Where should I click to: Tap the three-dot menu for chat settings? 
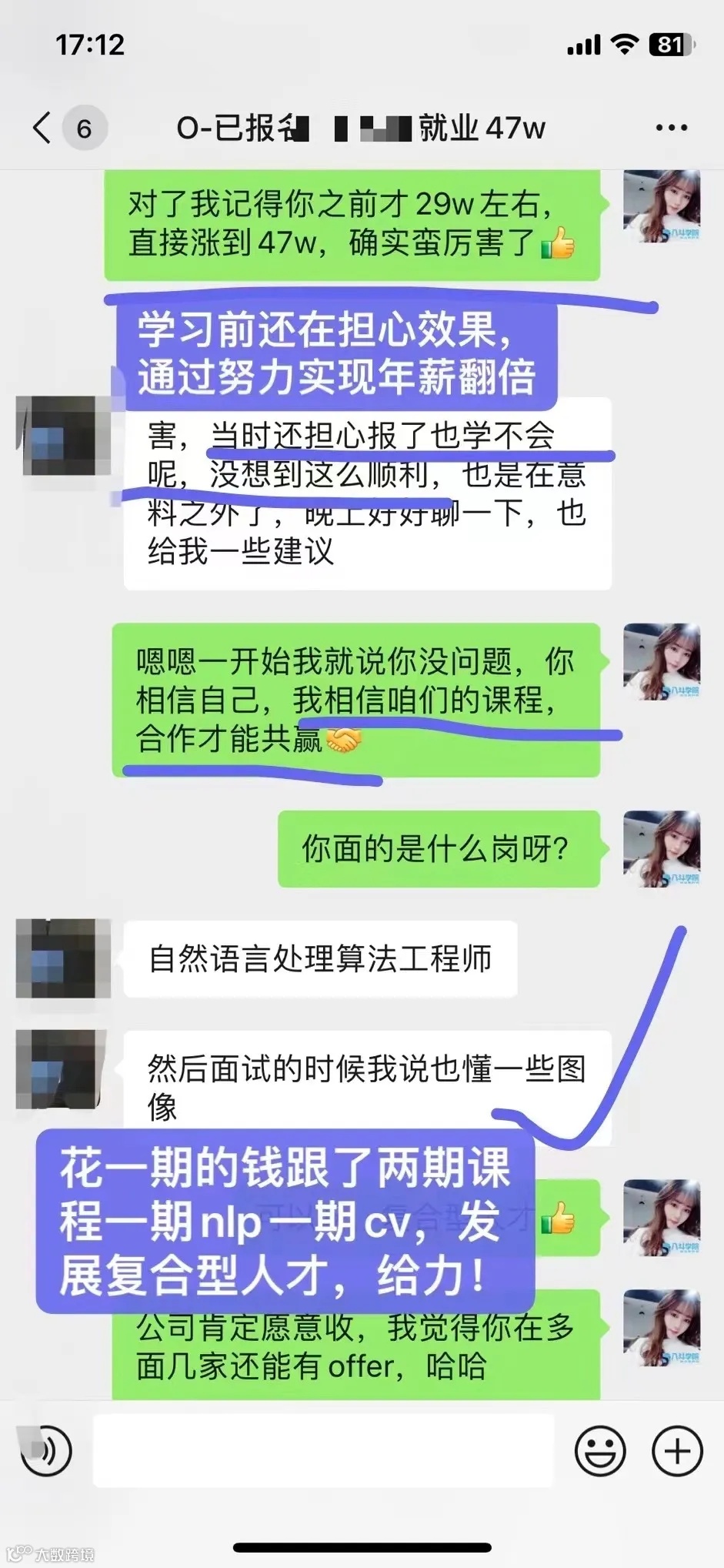[672, 127]
